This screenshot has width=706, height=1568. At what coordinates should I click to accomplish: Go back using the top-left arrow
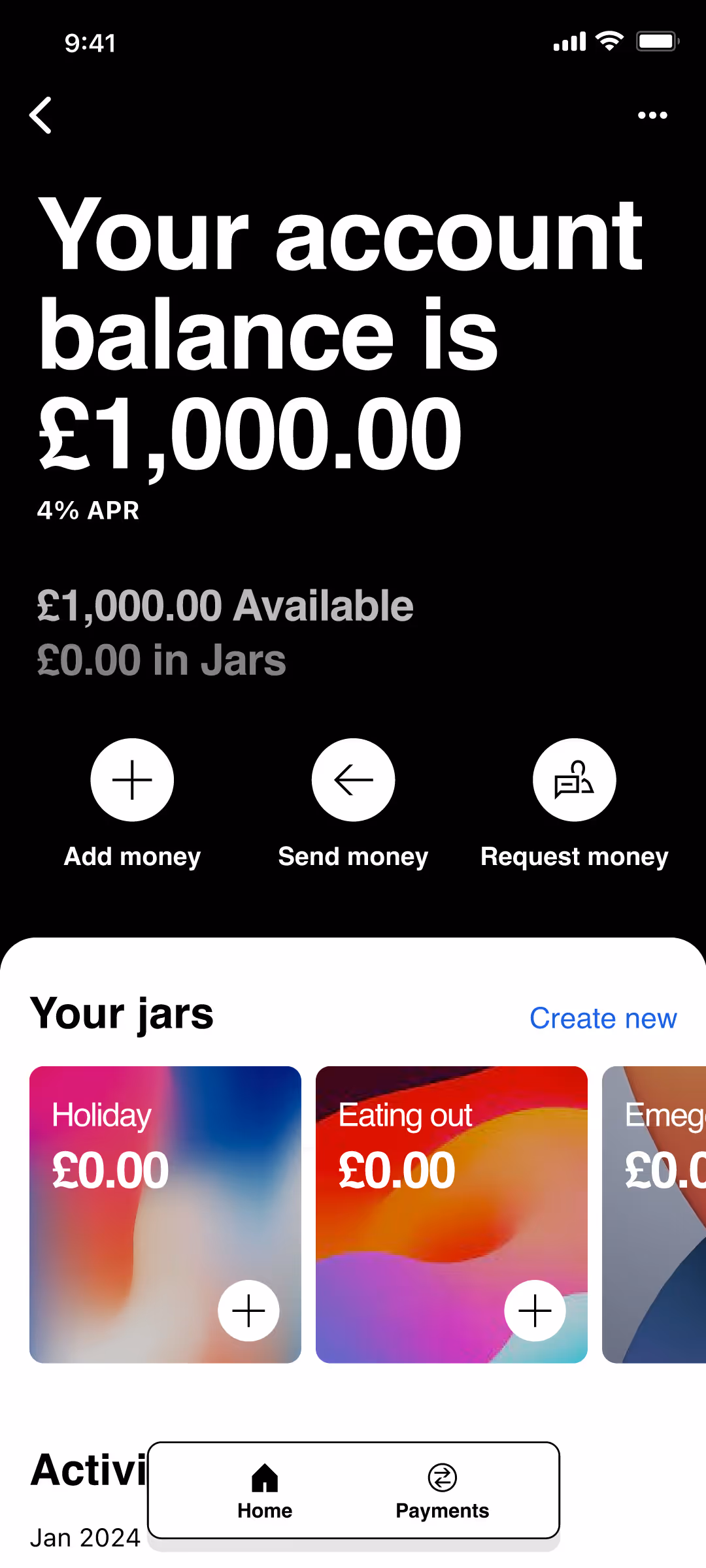pos(41,116)
